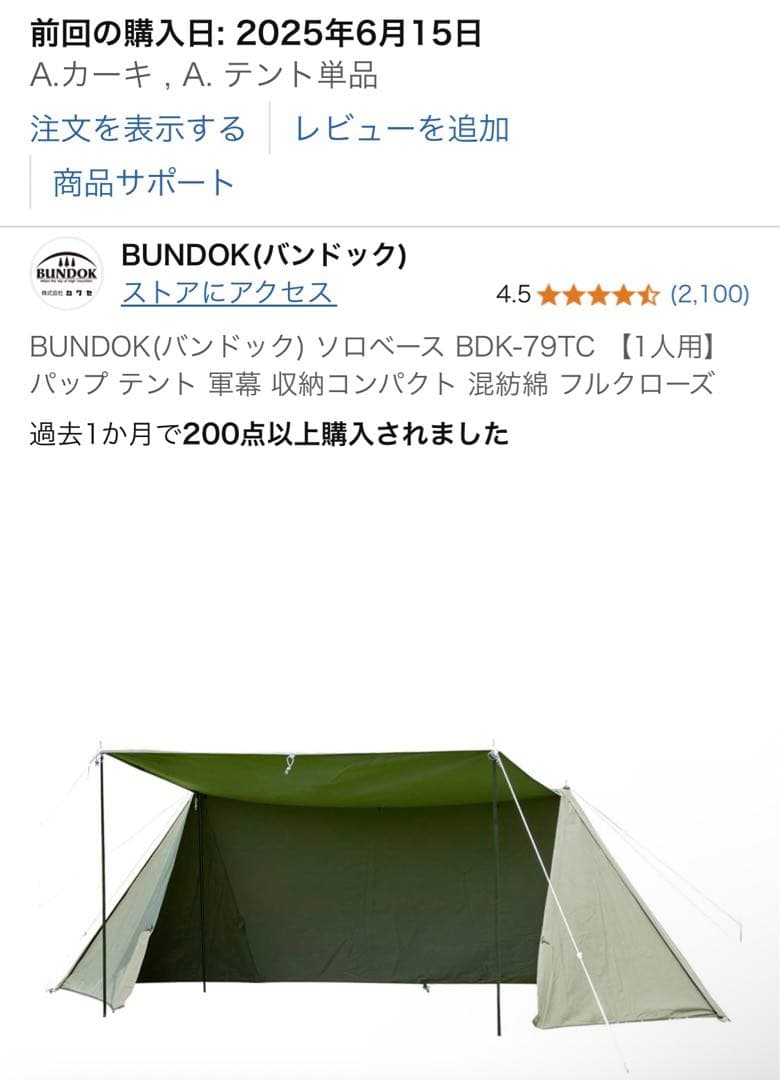The image size is (780, 1080).
Task: Visit the store via ストアにアクセス
Action: [228, 292]
